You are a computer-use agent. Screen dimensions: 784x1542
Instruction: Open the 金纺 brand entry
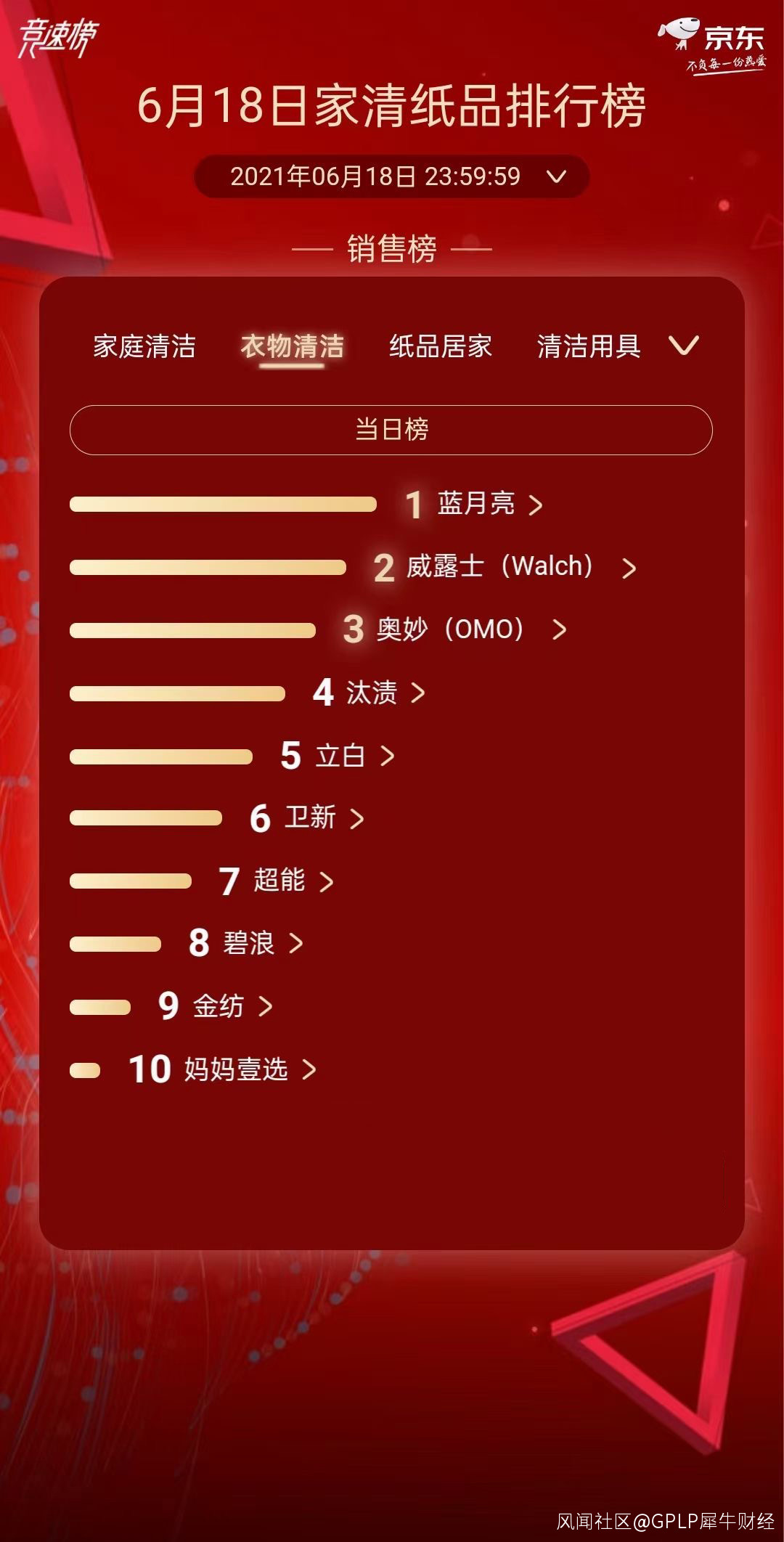point(216,1006)
